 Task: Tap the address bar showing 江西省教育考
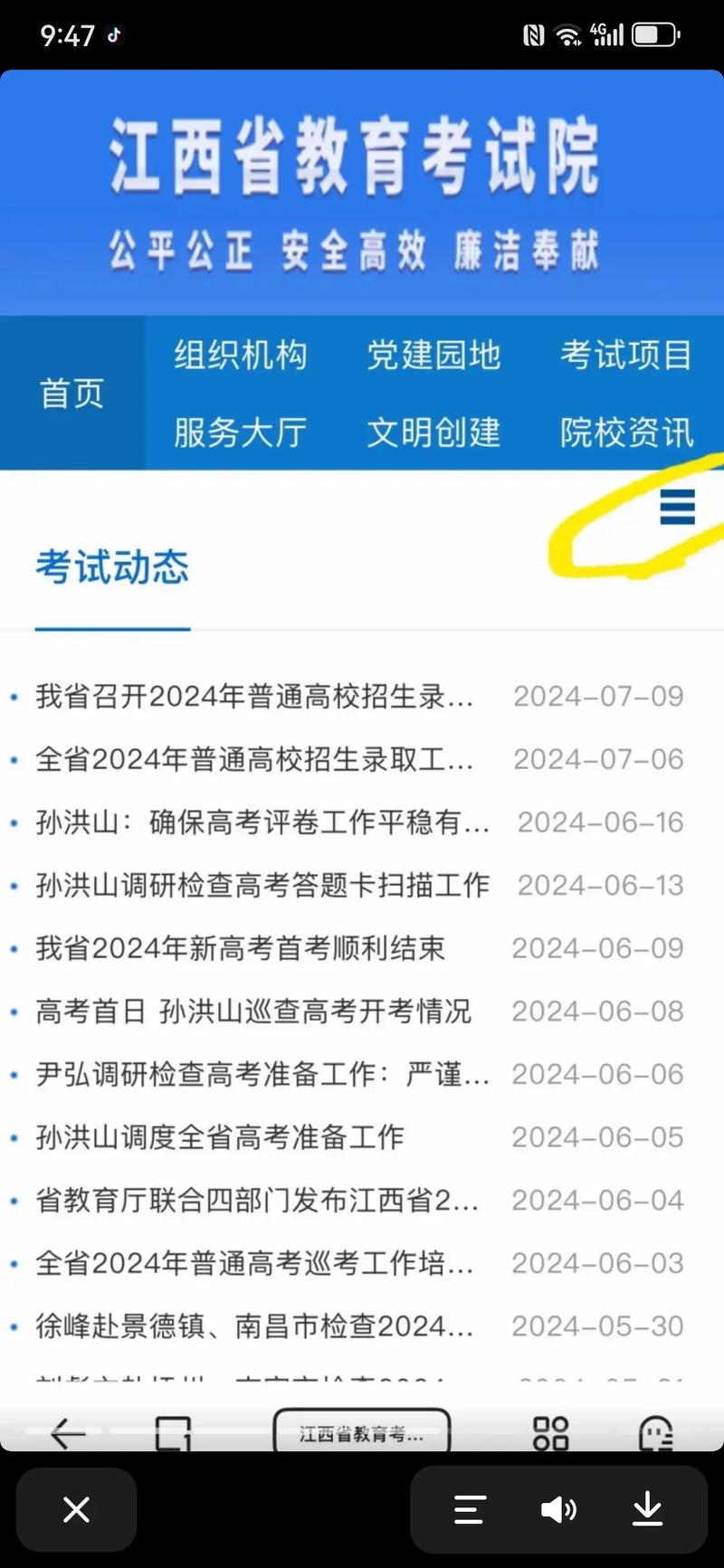pos(362,1432)
